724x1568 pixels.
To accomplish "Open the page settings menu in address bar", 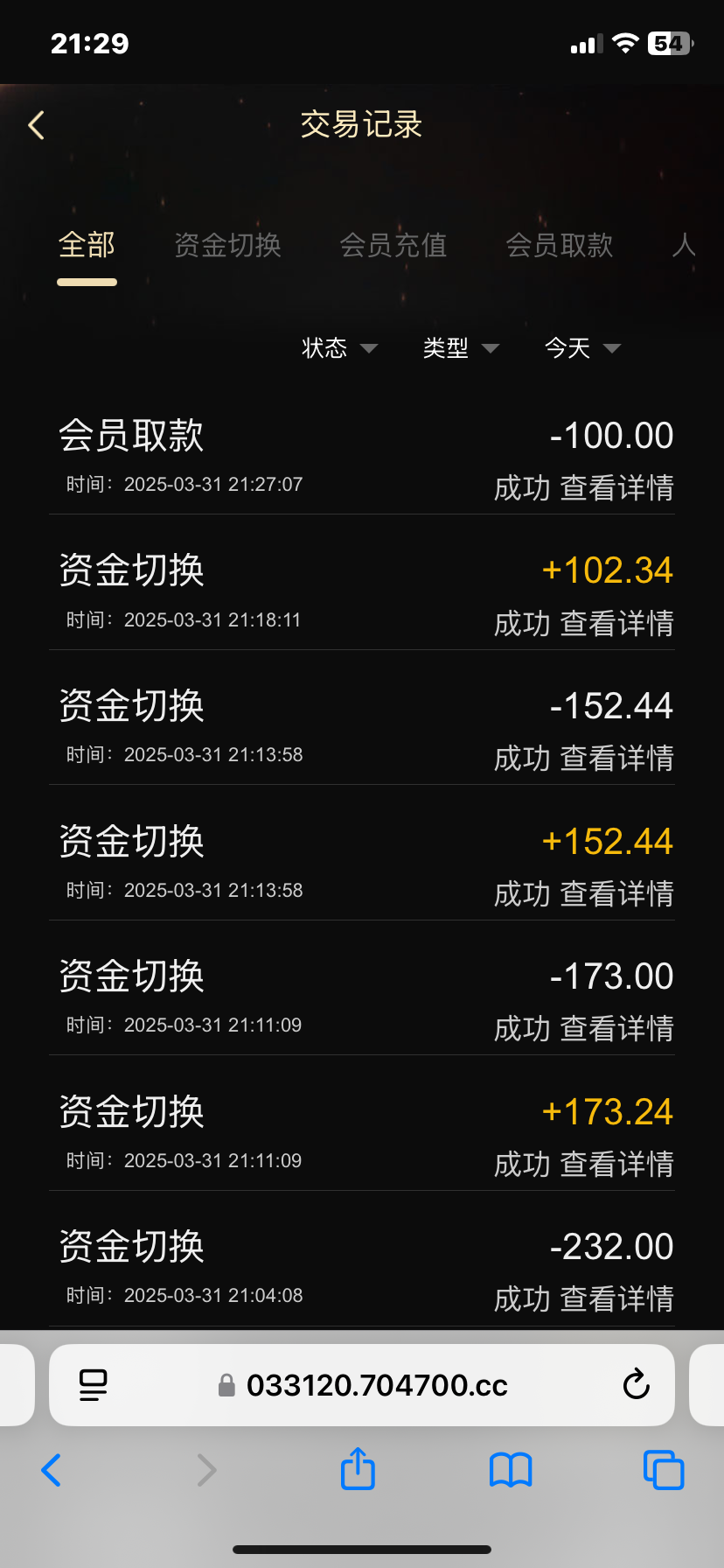I will (94, 1385).
